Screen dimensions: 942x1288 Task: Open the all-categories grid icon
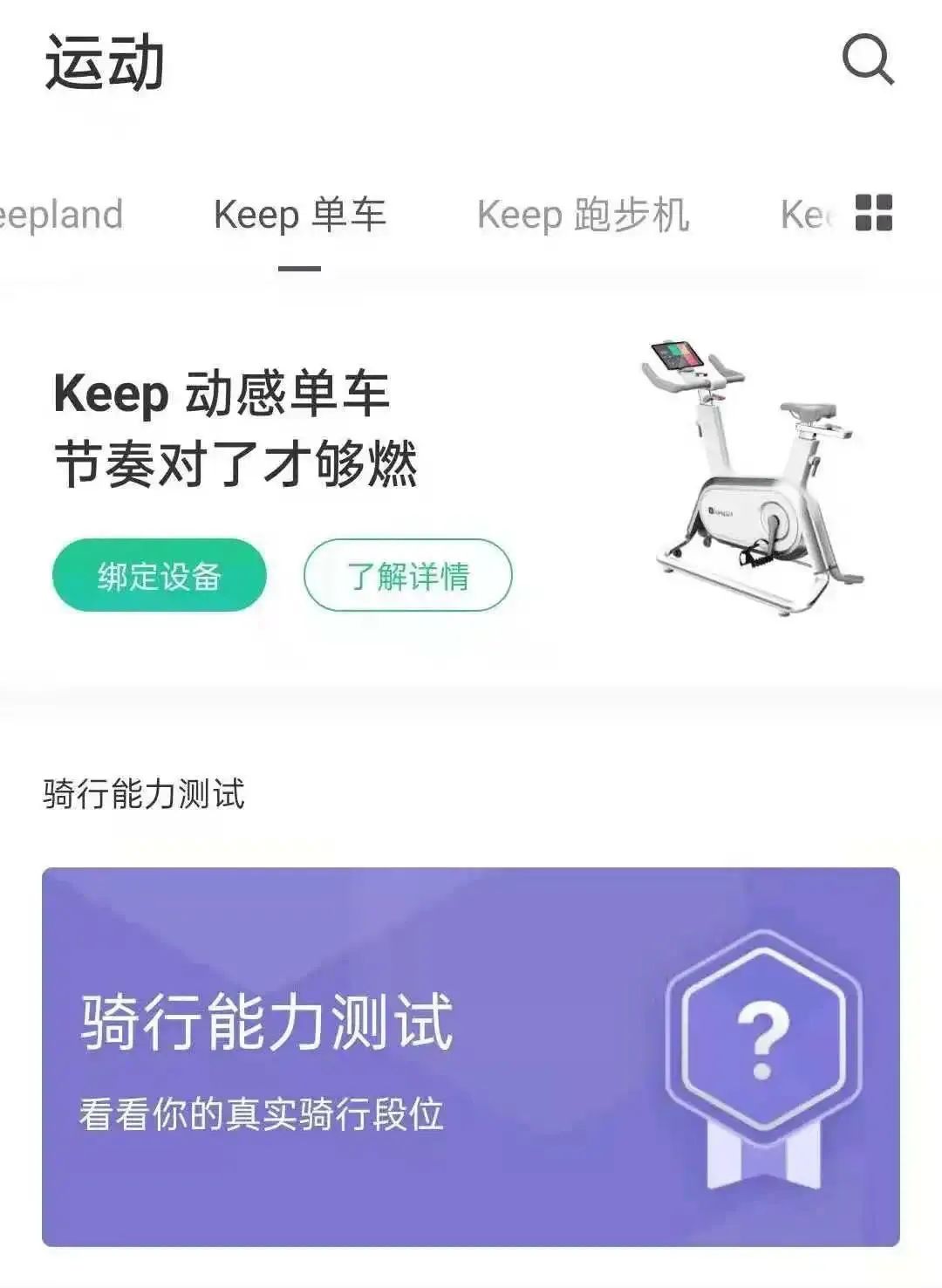click(x=874, y=212)
